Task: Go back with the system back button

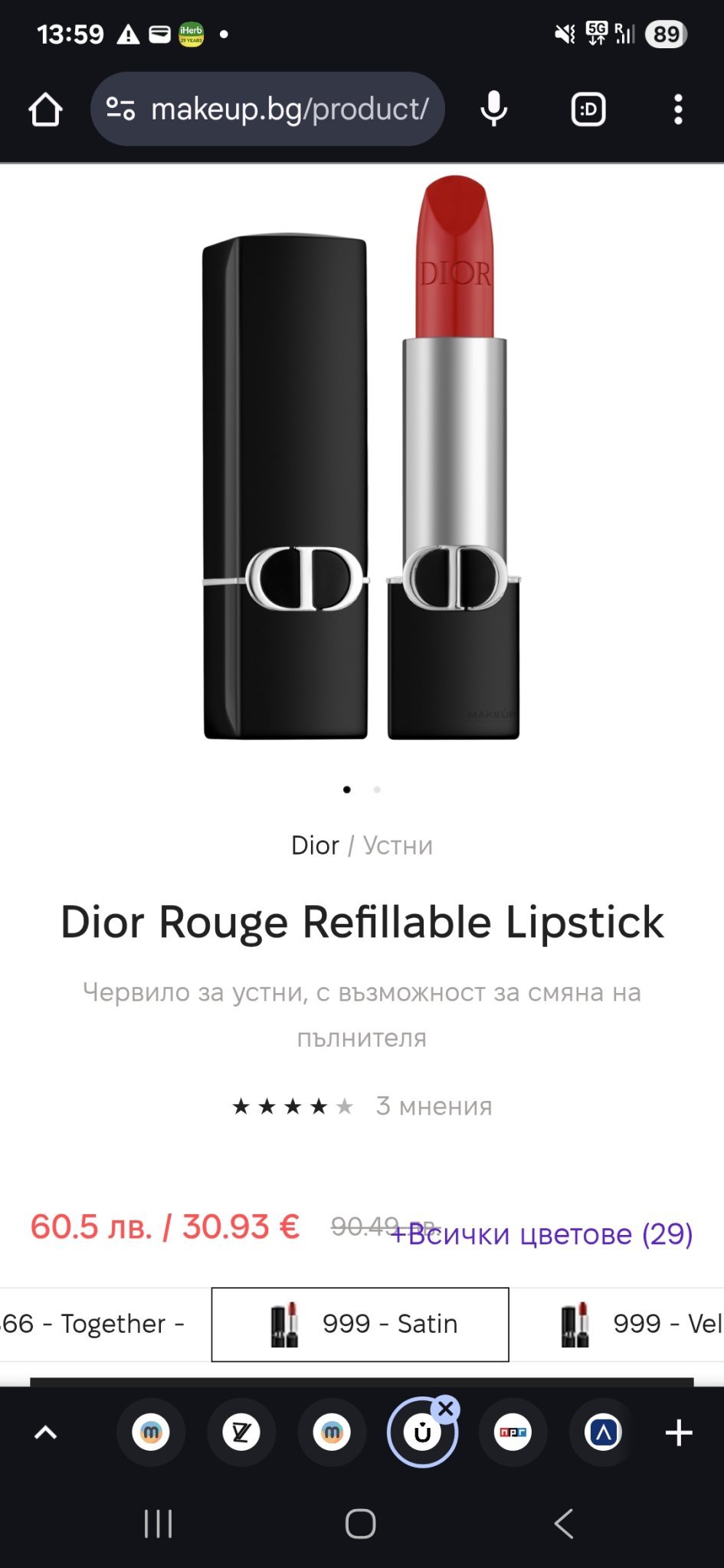Action: 565,1524
